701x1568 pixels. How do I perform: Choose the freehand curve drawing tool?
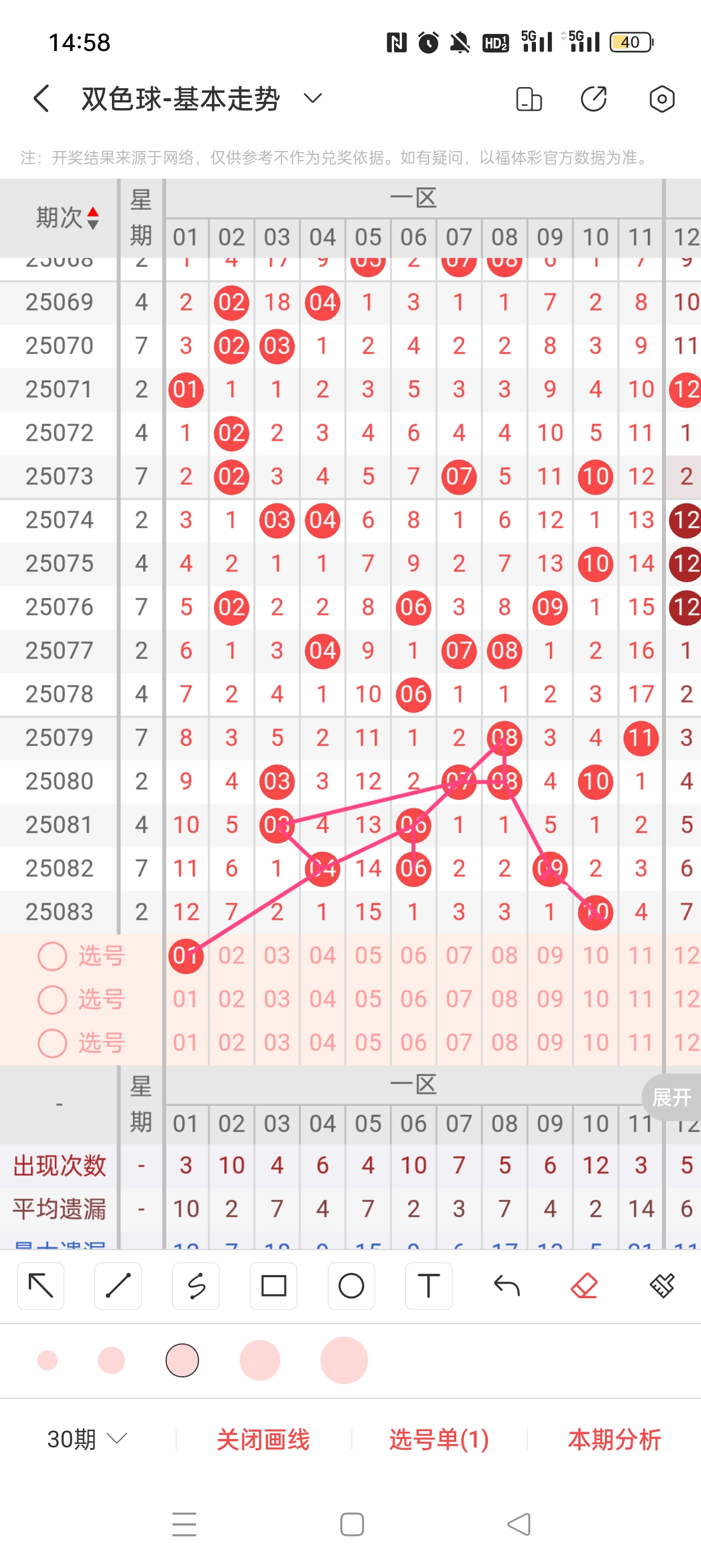(196, 1286)
